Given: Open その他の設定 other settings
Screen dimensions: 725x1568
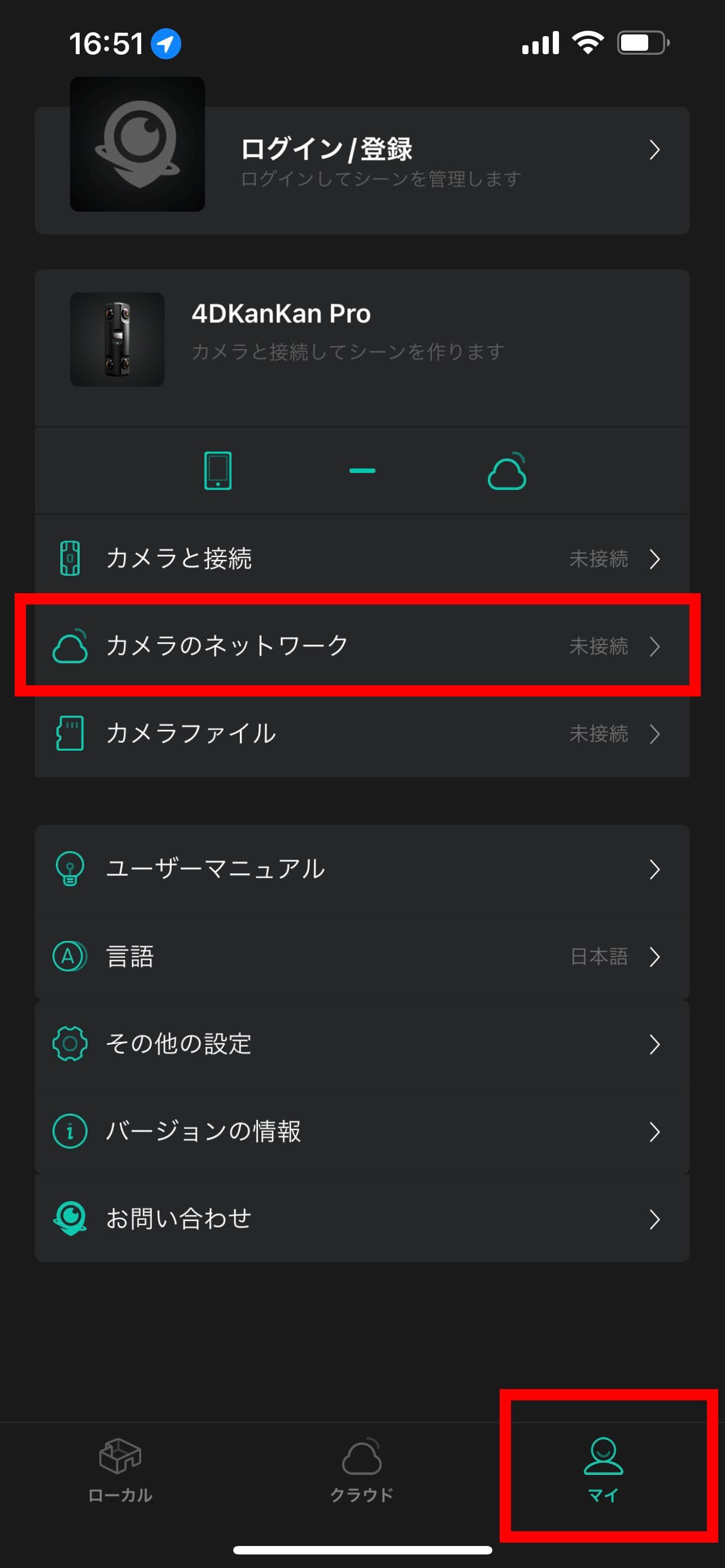Looking at the screenshot, I should click(361, 1044).
